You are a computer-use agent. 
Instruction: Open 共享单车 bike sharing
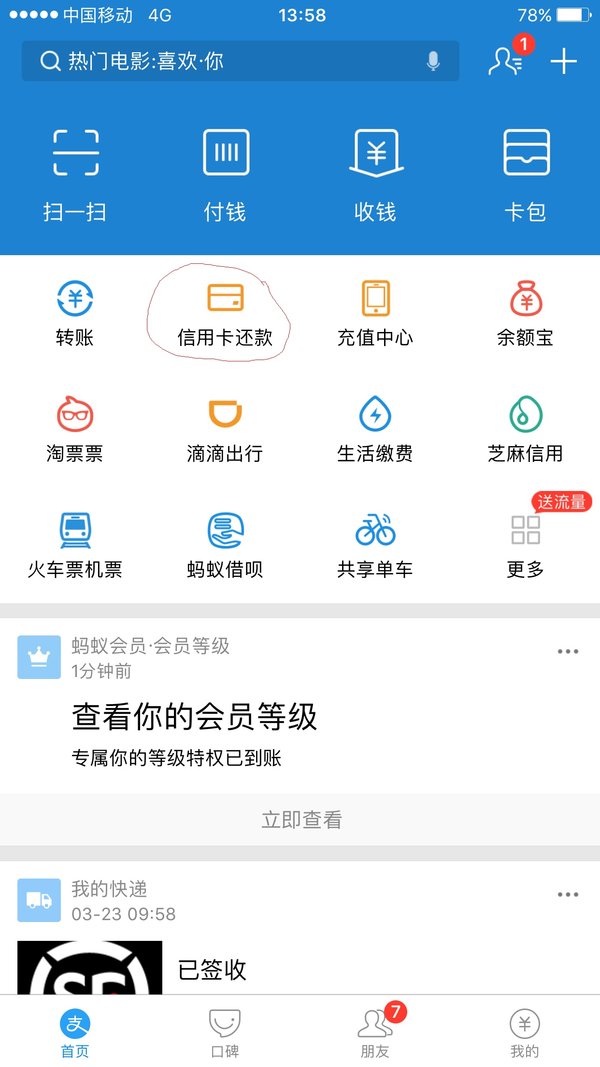coord(376,545)
